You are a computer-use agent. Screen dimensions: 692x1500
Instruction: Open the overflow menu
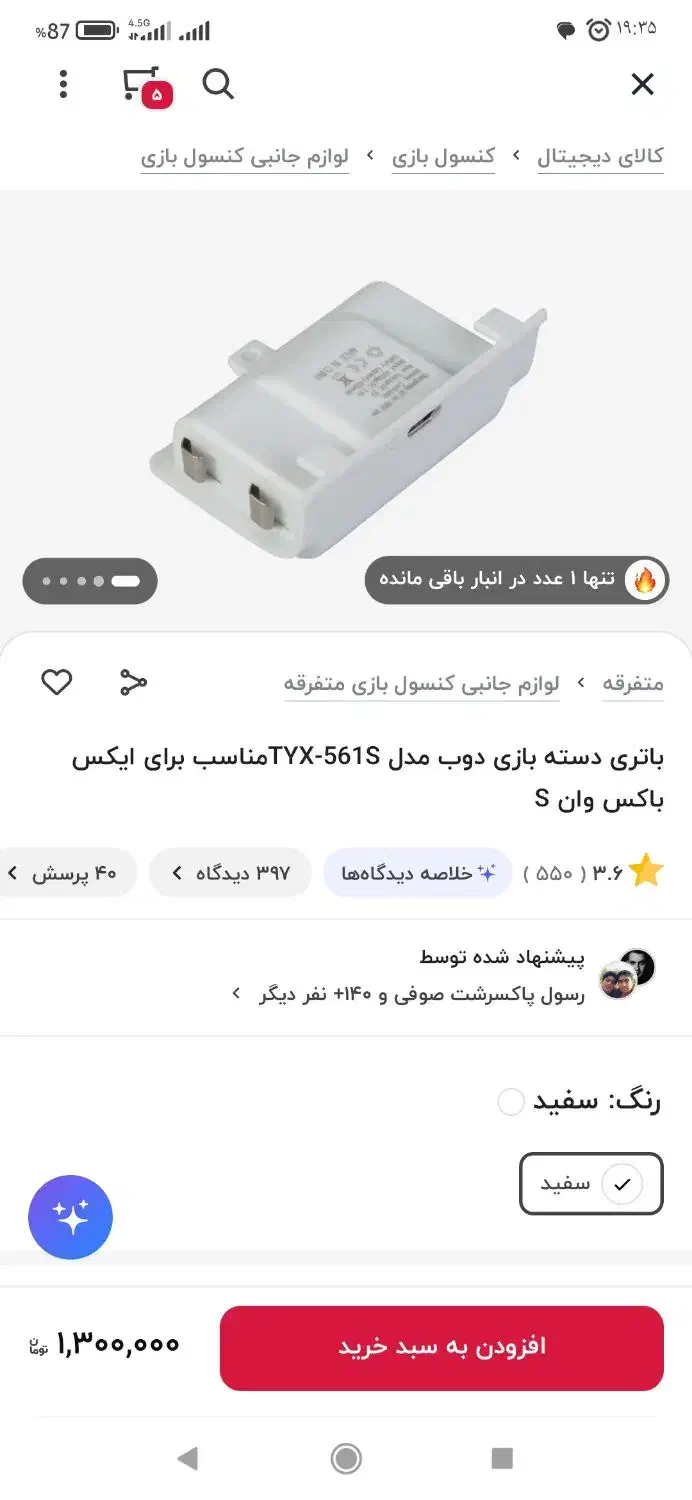pyautogui.click(x=63, y=85)
